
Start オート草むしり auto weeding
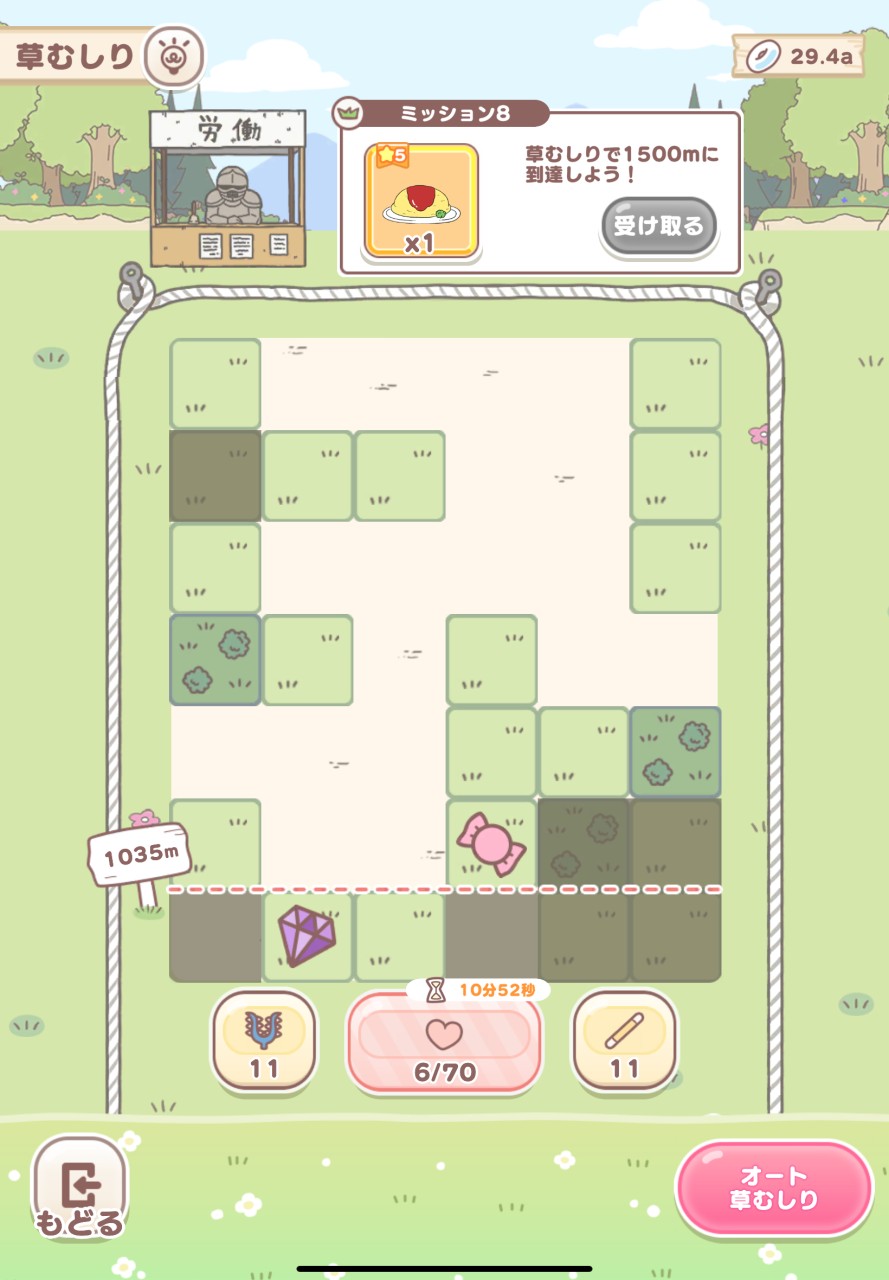(x=773, y=1188)
